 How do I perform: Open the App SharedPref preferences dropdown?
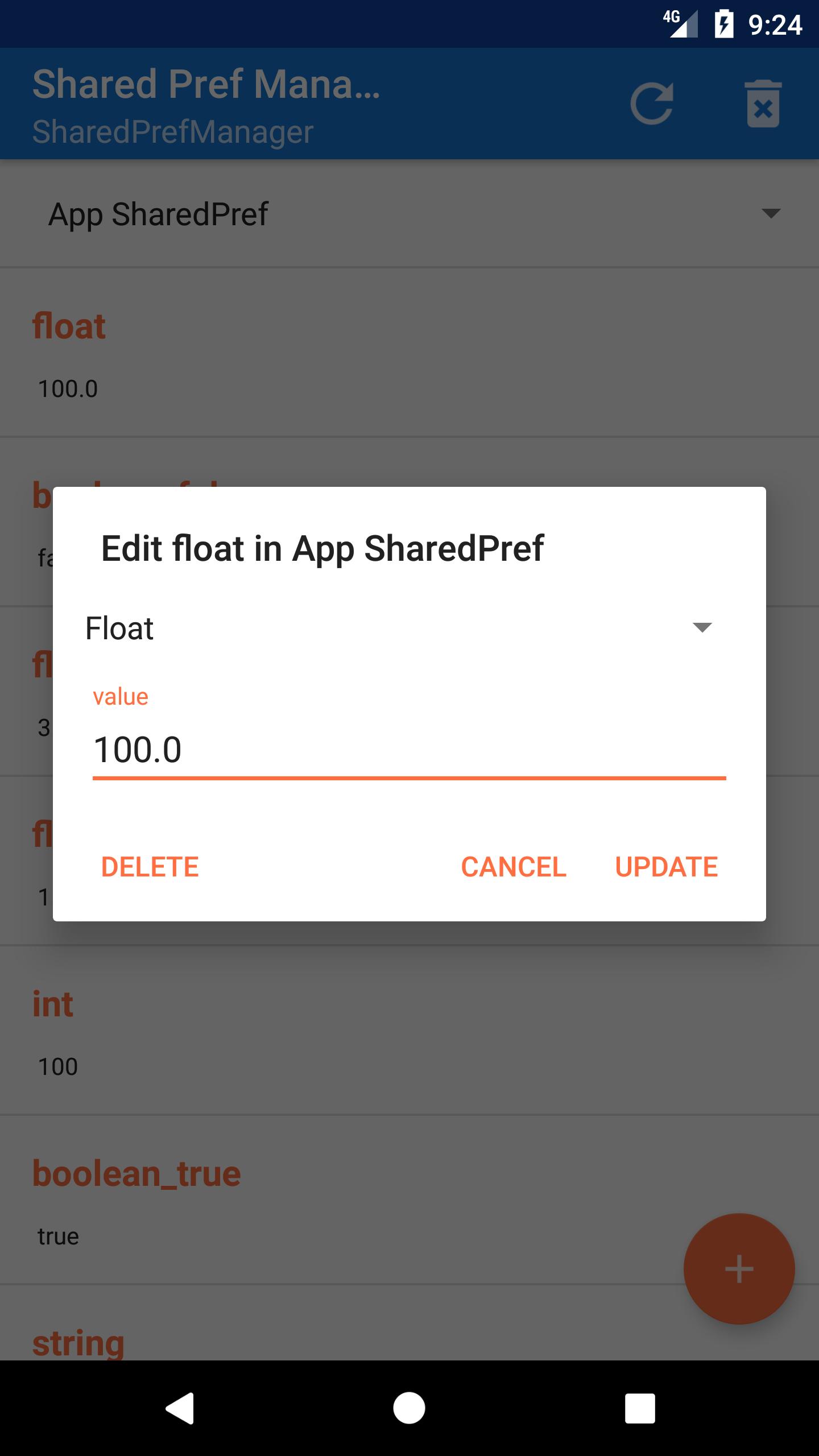point(409,213)
